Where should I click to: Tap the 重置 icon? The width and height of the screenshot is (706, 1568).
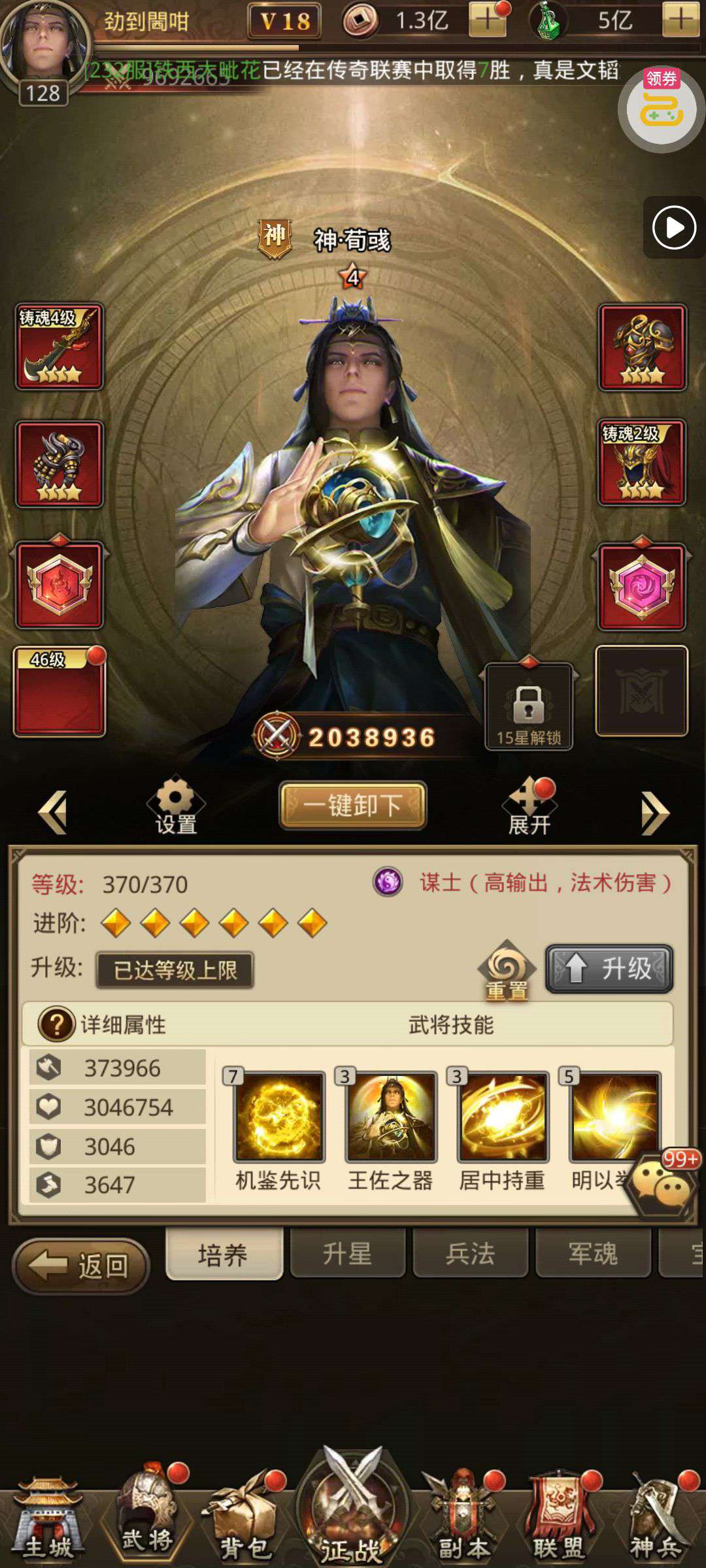507,971
